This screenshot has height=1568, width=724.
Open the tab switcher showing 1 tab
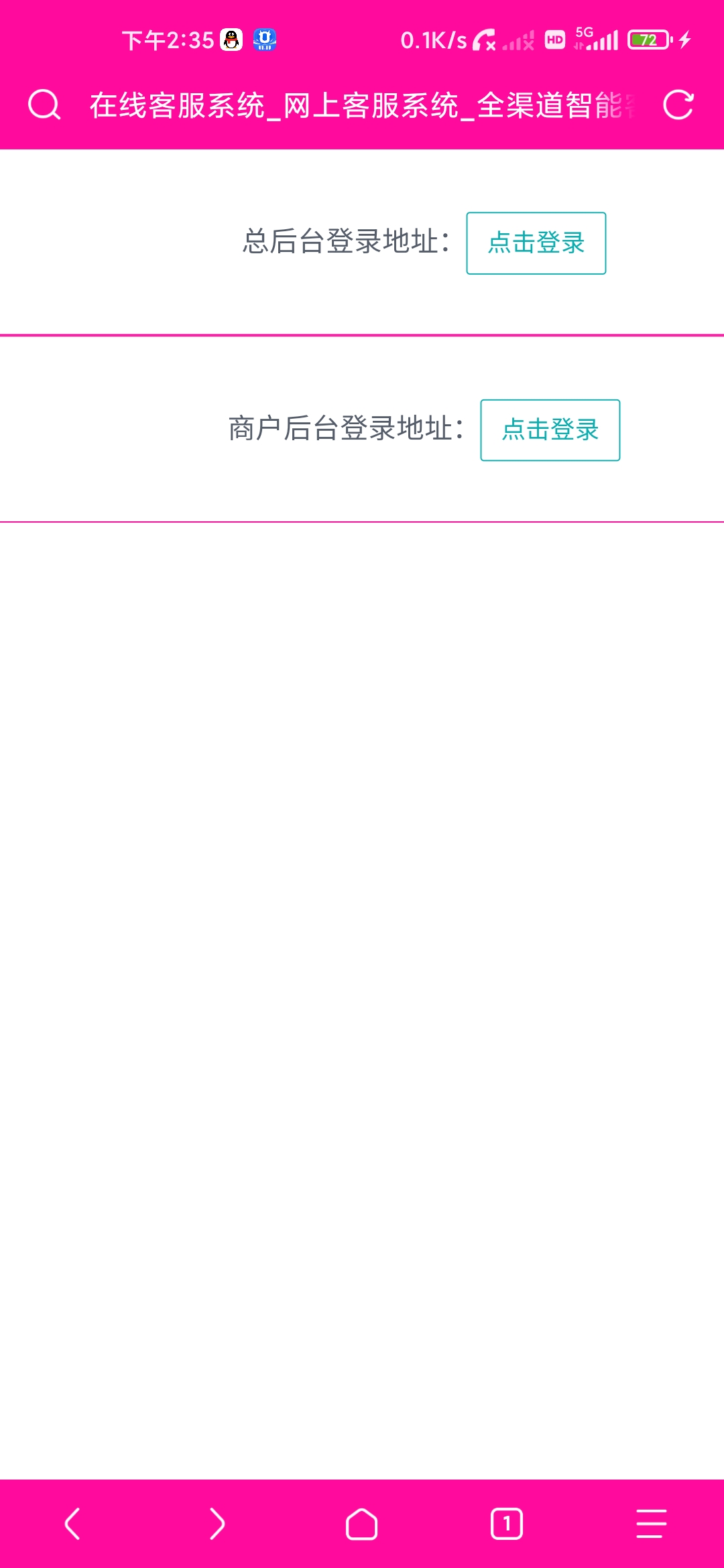pyautogui.click(x=507, y=1524)
